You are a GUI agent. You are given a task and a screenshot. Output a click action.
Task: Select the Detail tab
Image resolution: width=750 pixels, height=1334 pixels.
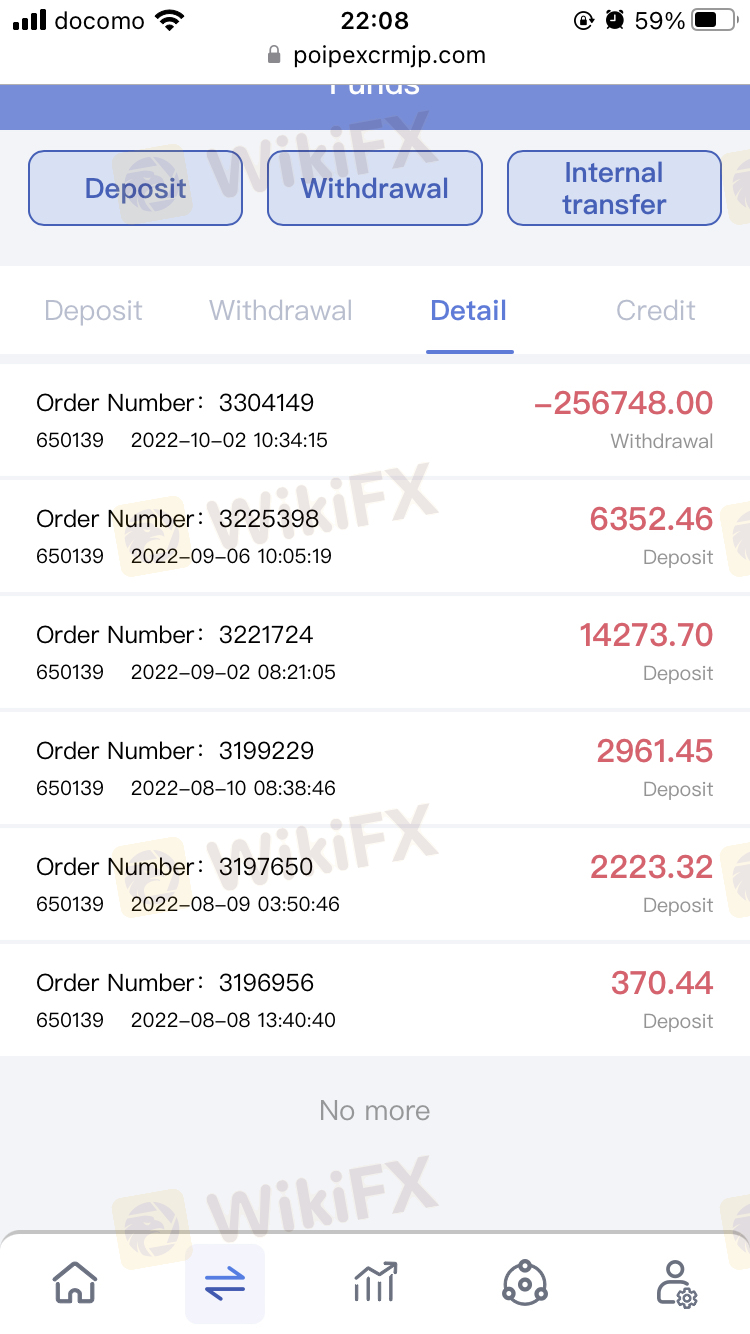coord(469,311)
